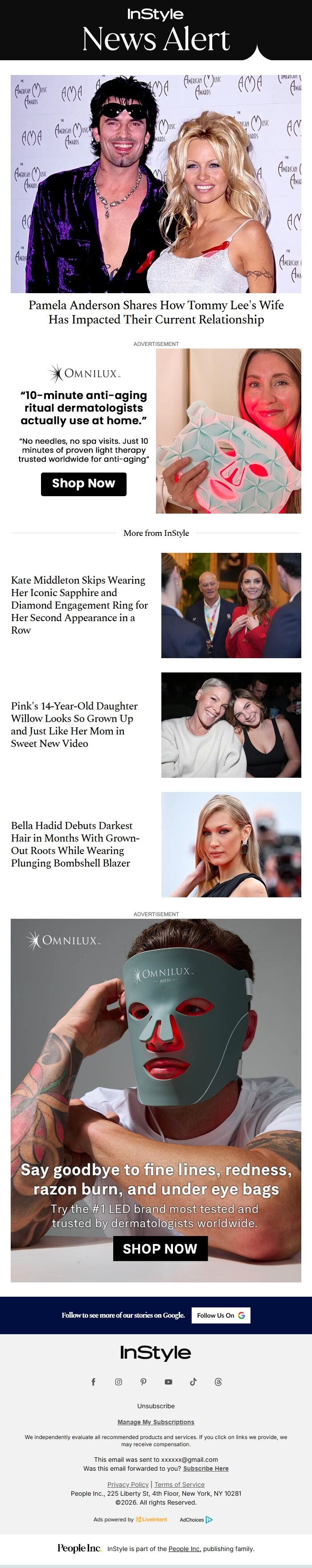Open the AdChoices info icon
Image resolution: width=312 pixels, height=1568 pixels.
(x=209, y=1519)
